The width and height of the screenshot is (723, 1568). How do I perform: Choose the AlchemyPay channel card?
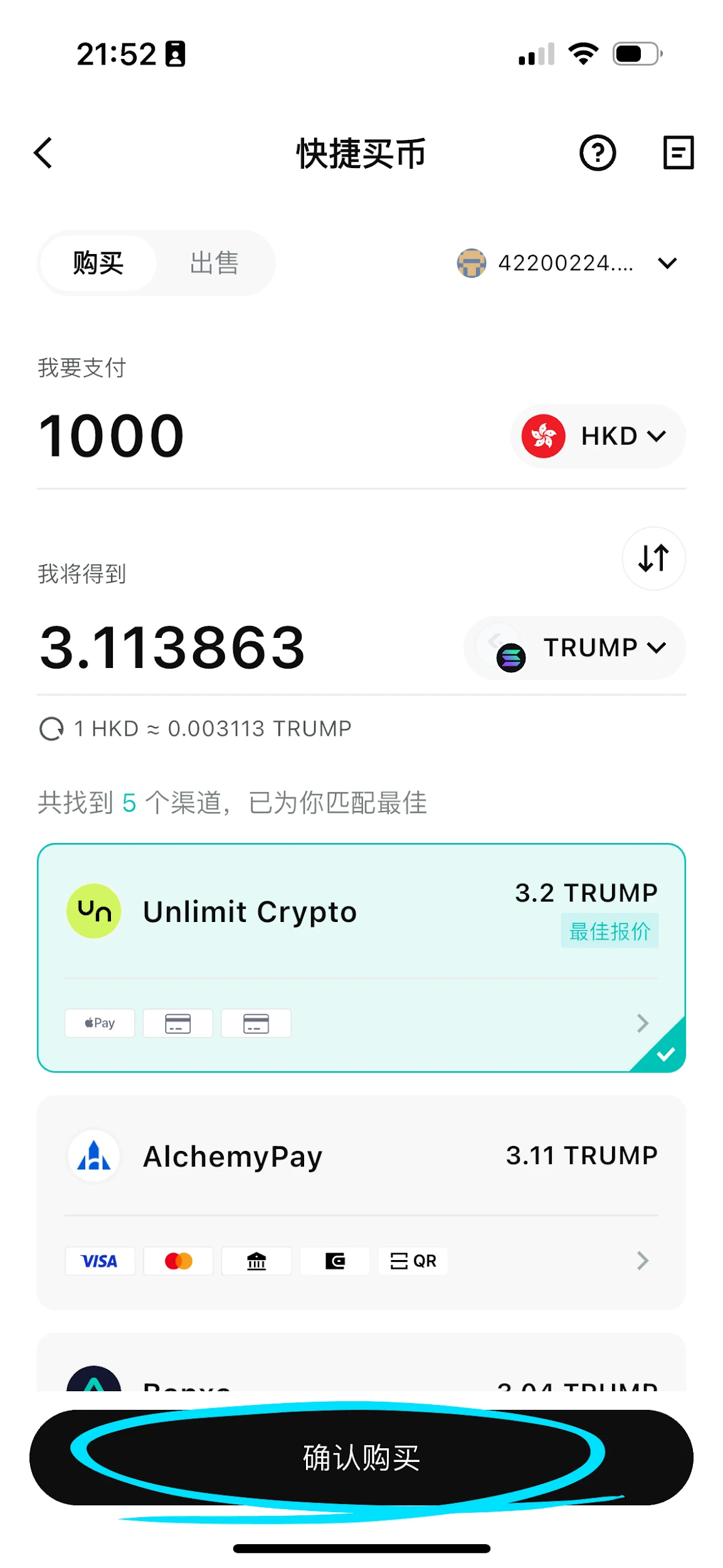point(361,1156)
